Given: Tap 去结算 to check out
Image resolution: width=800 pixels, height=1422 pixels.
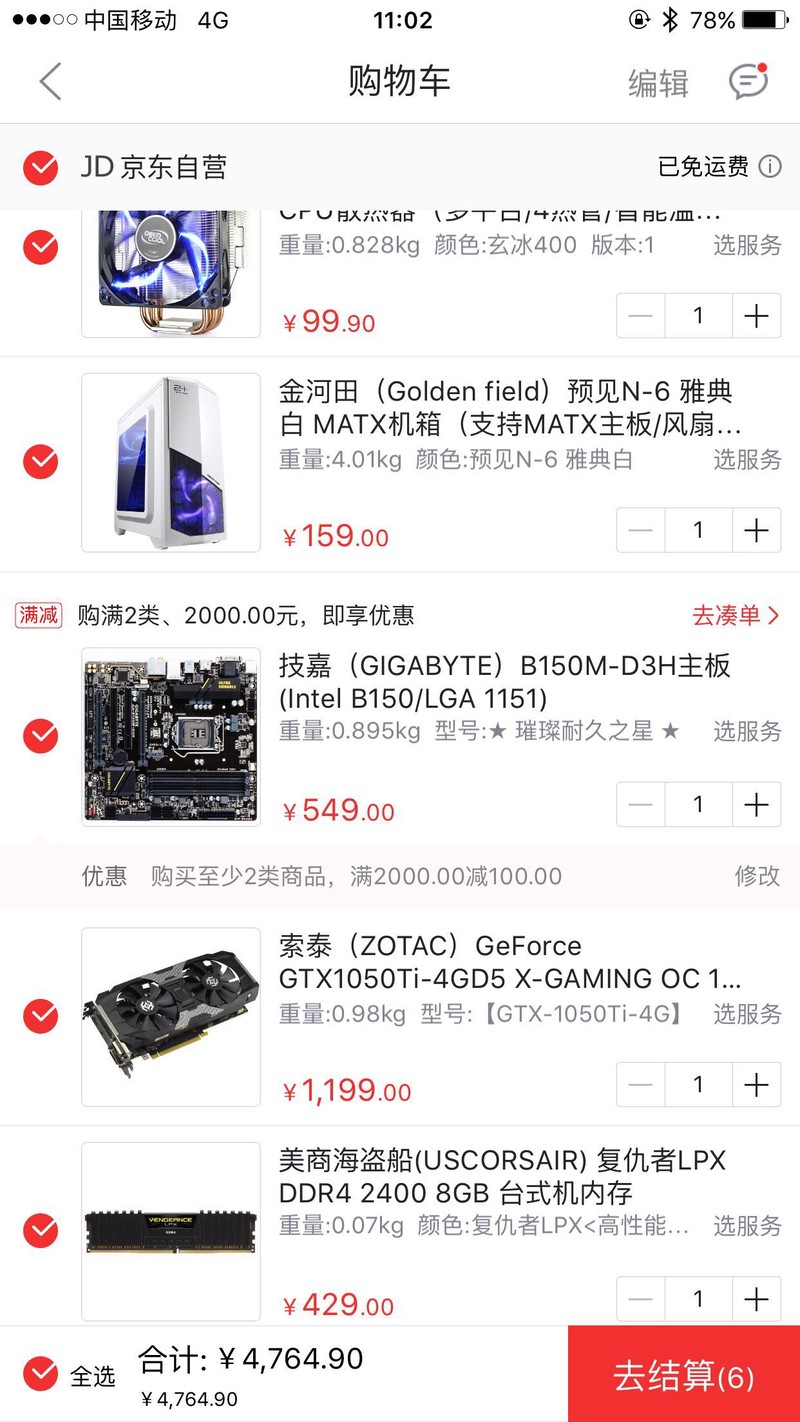Looking at the screenshot, I should (x=684, y=1376).
